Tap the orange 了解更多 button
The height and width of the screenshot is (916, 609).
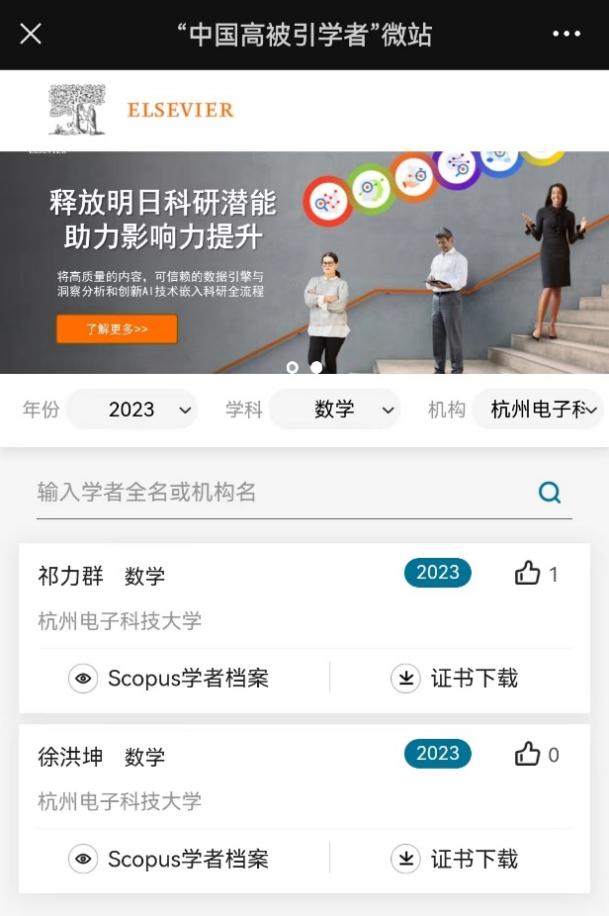coord(117,329)
